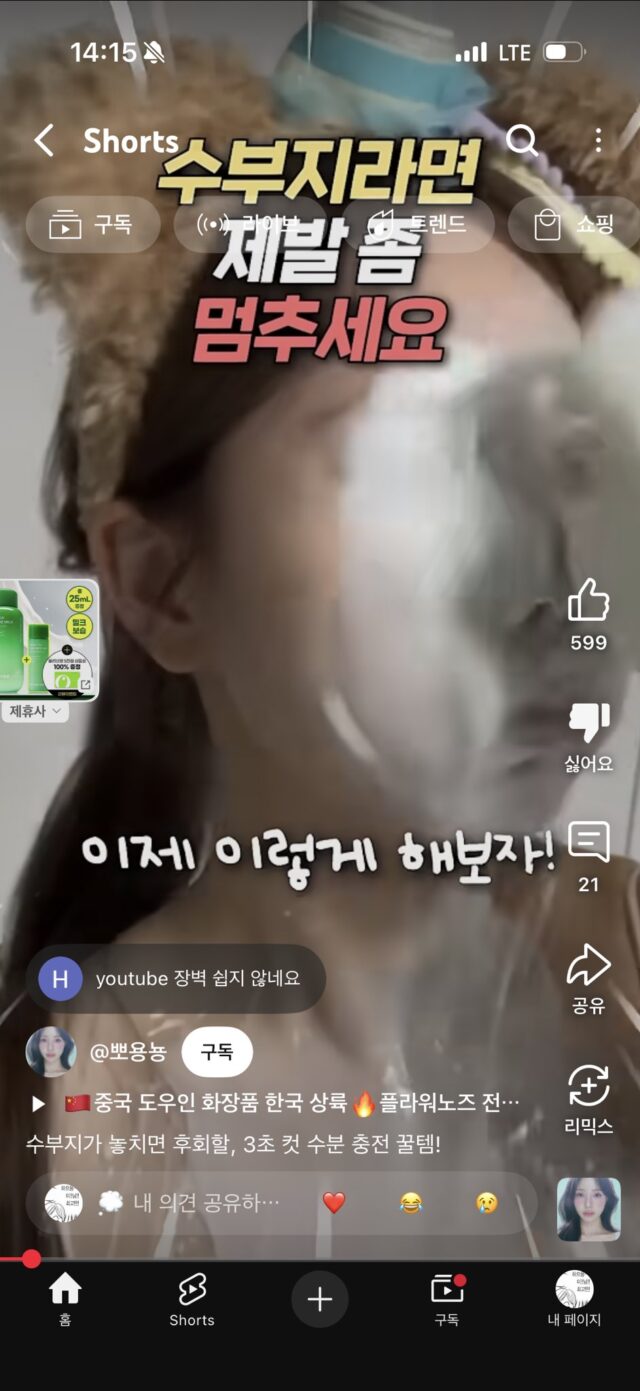Go back from Shorts
Screen dimensions: 640x1391
point(44,141)
